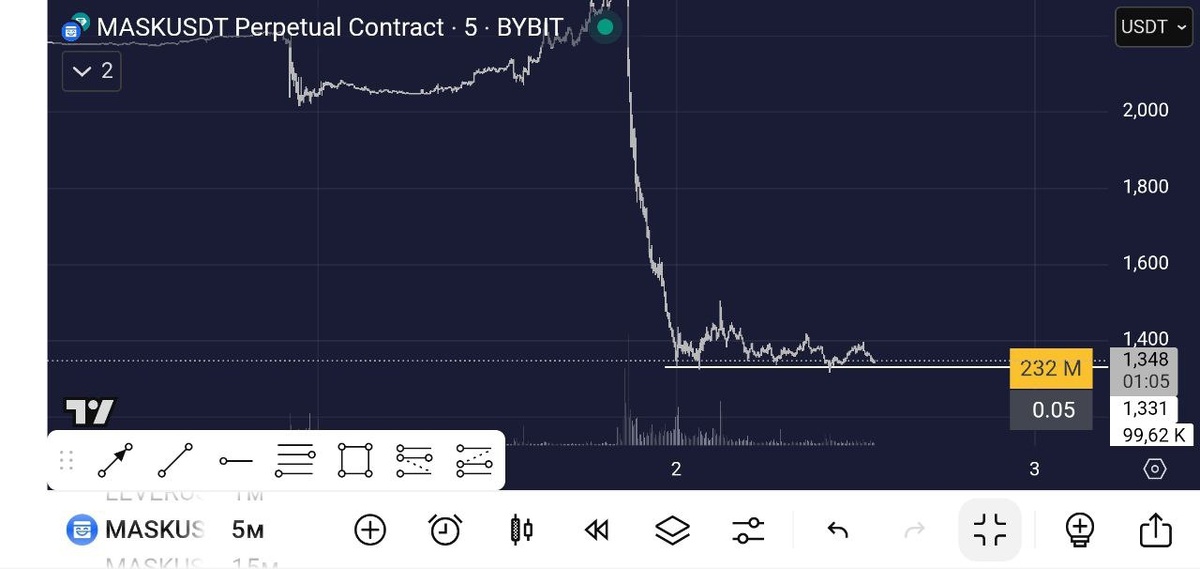Choose the trend line drawing tool
The image size is (1200, 569).
175,461
